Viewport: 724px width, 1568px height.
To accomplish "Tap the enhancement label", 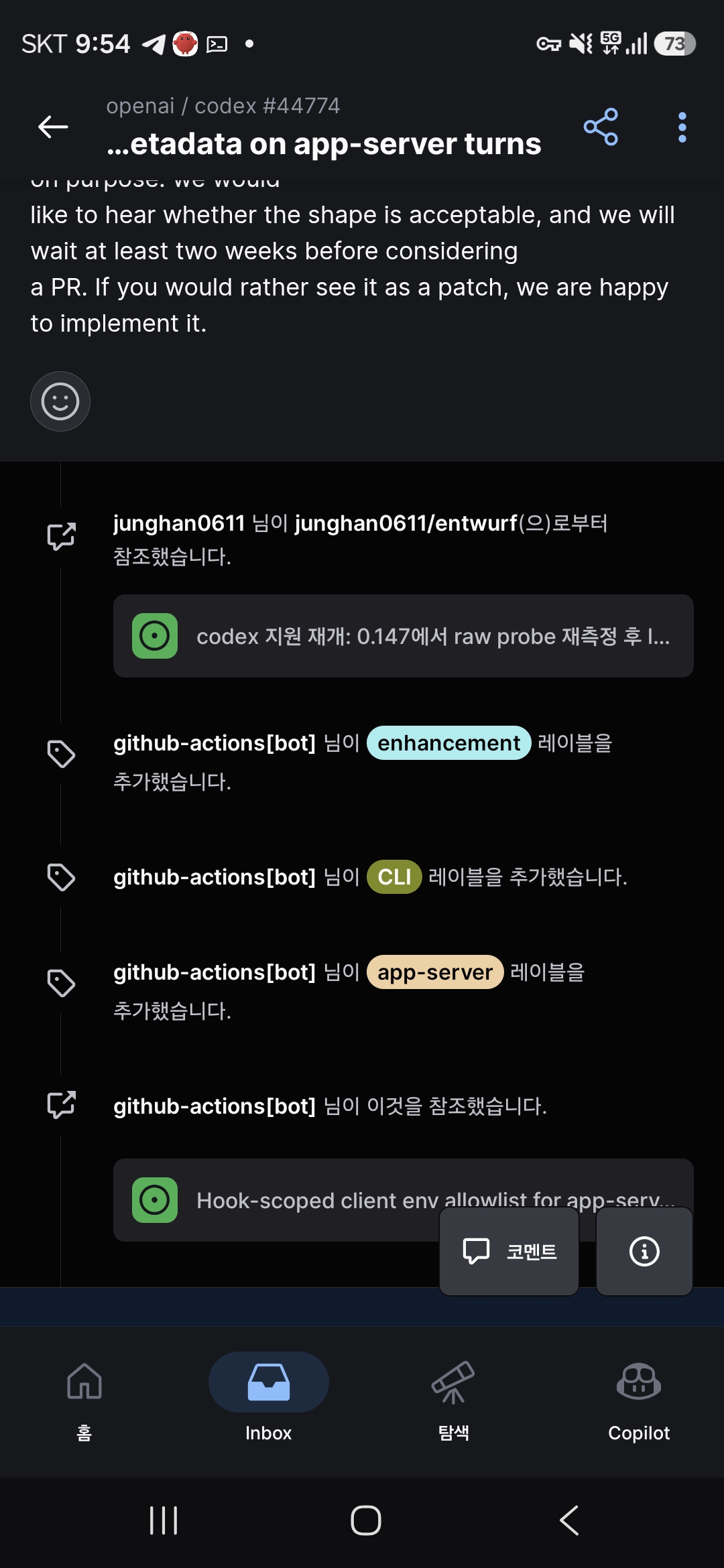I will click(449, 742).
